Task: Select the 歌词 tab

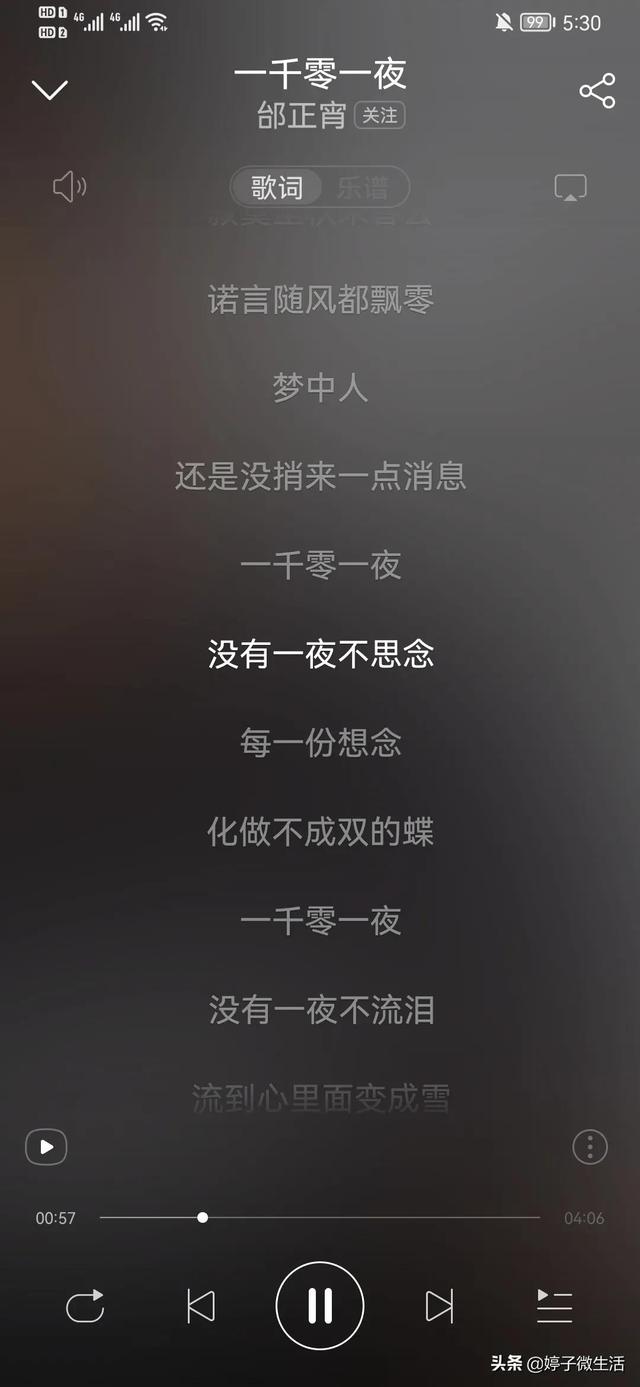Action: click(x=276, y=187)
